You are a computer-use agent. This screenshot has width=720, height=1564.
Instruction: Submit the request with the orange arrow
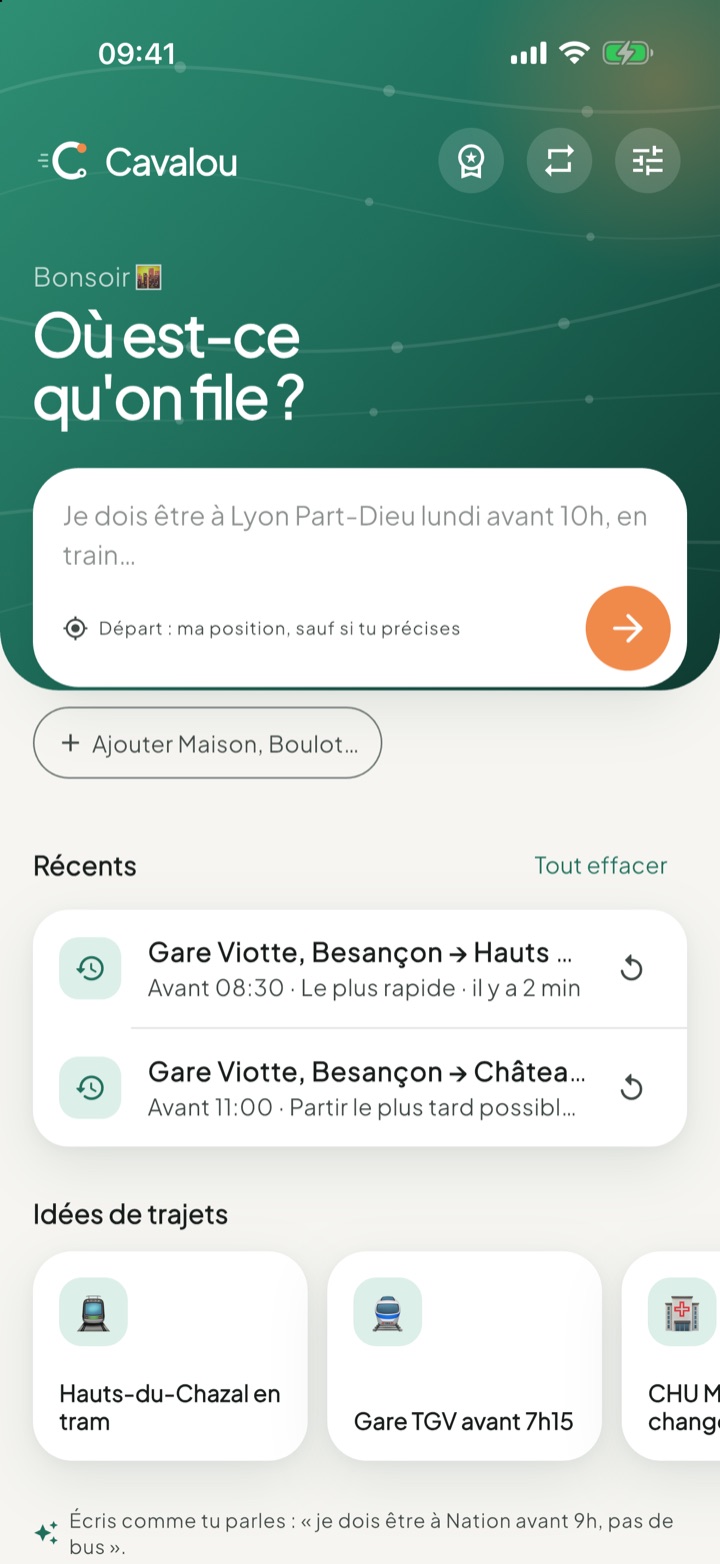tap(628, 628)
